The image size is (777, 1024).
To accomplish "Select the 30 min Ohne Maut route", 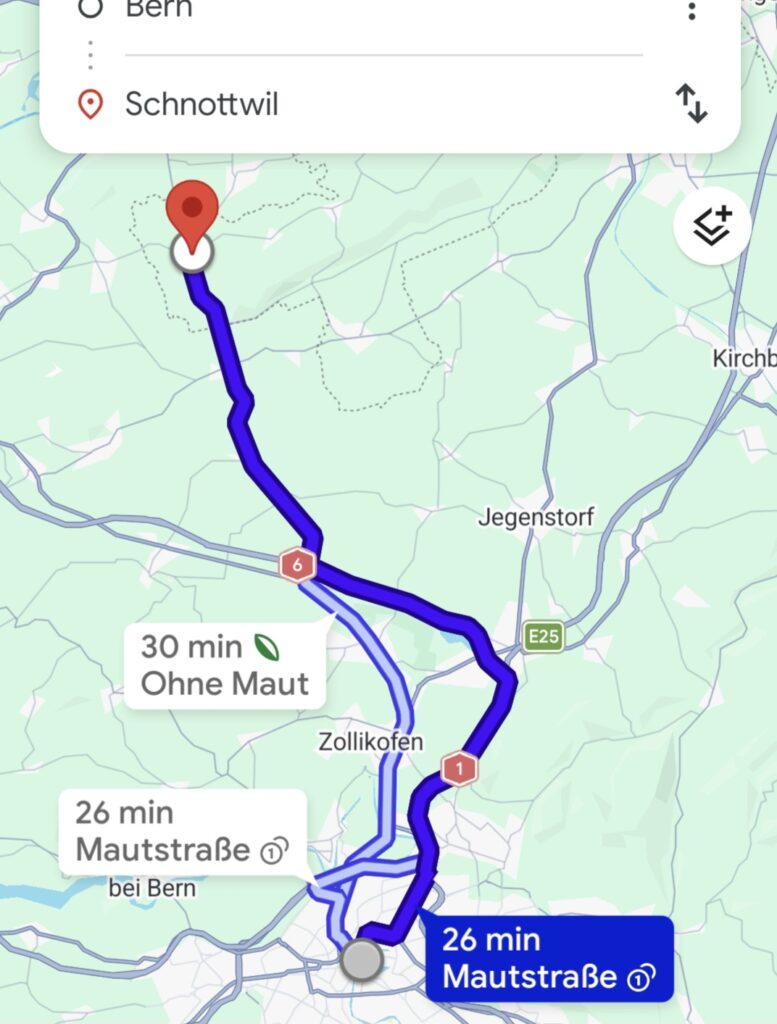I will coord(225,665).
